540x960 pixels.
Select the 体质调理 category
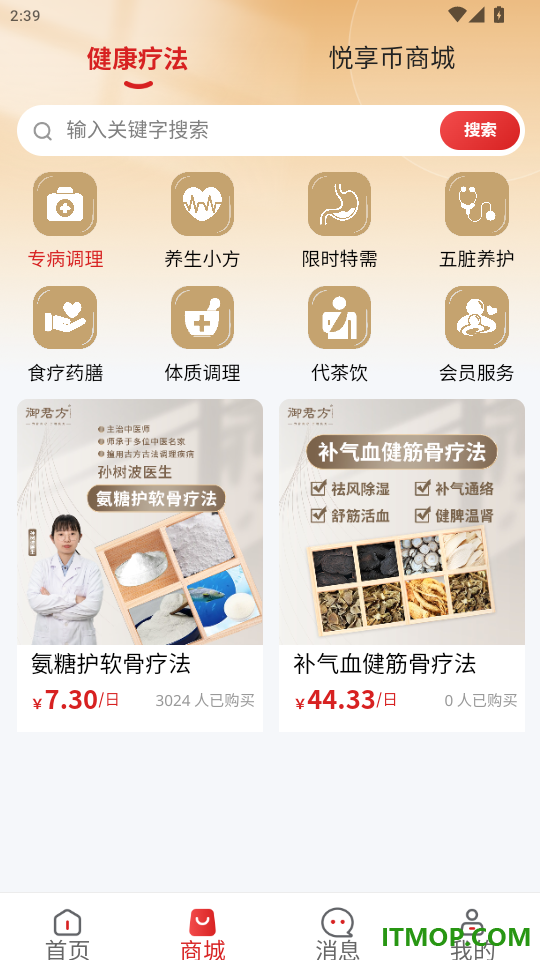(202, 334)
